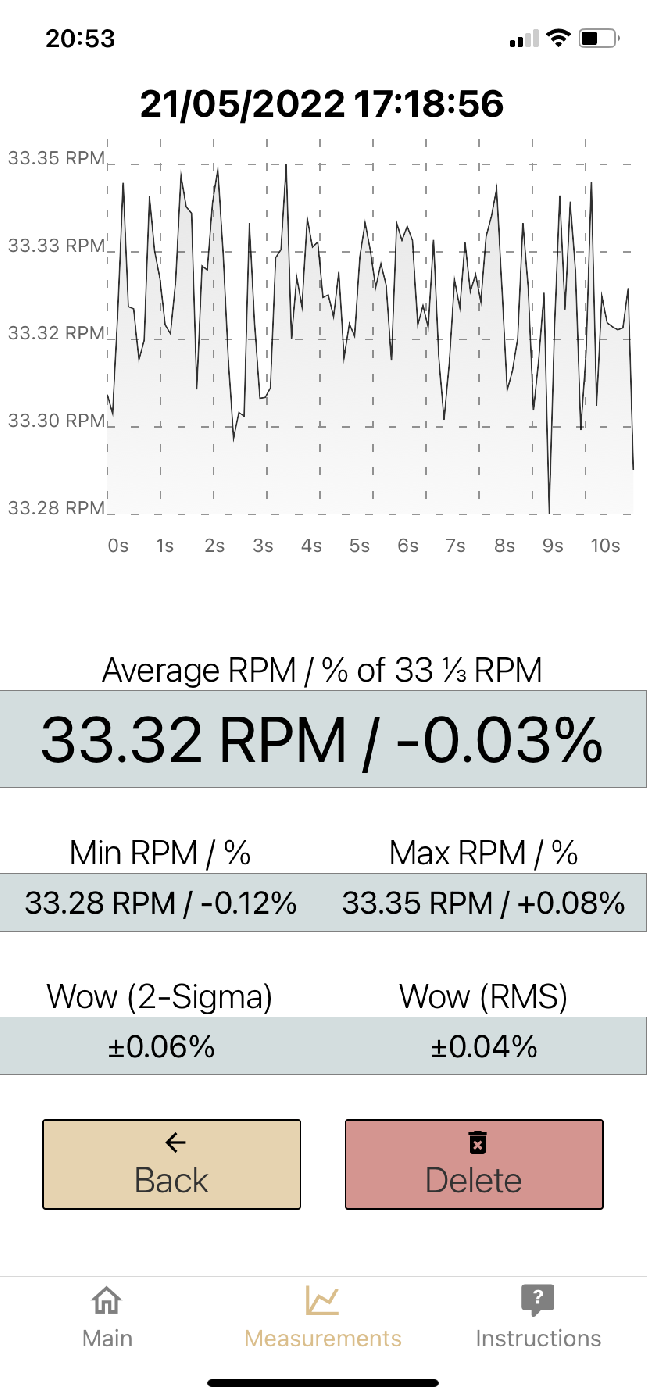
Task: Delete this RPM measurement
Action: (x=474, y=1164)
